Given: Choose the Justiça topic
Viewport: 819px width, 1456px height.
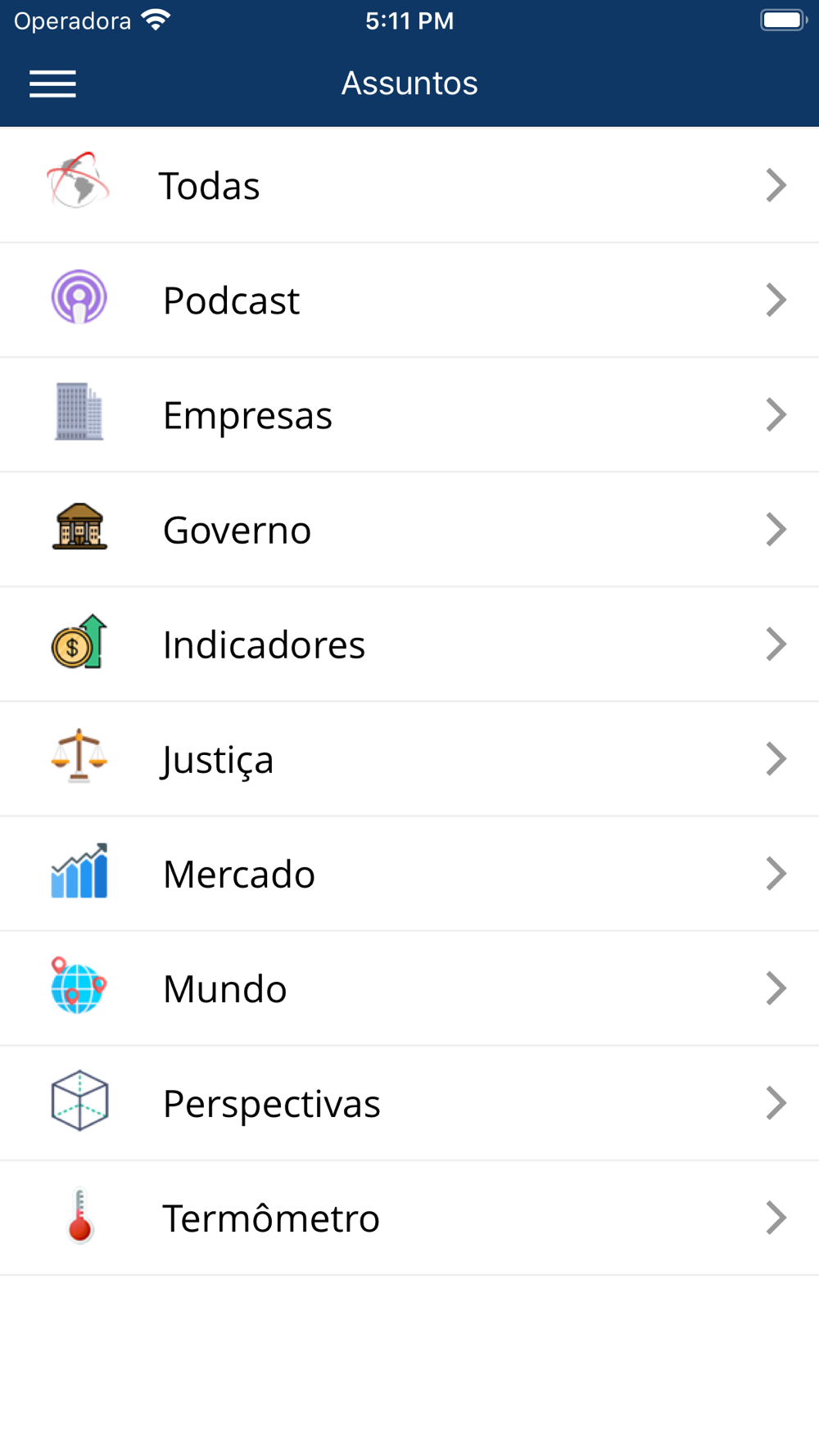Looking at the screenshot, I should pos(409,758).
